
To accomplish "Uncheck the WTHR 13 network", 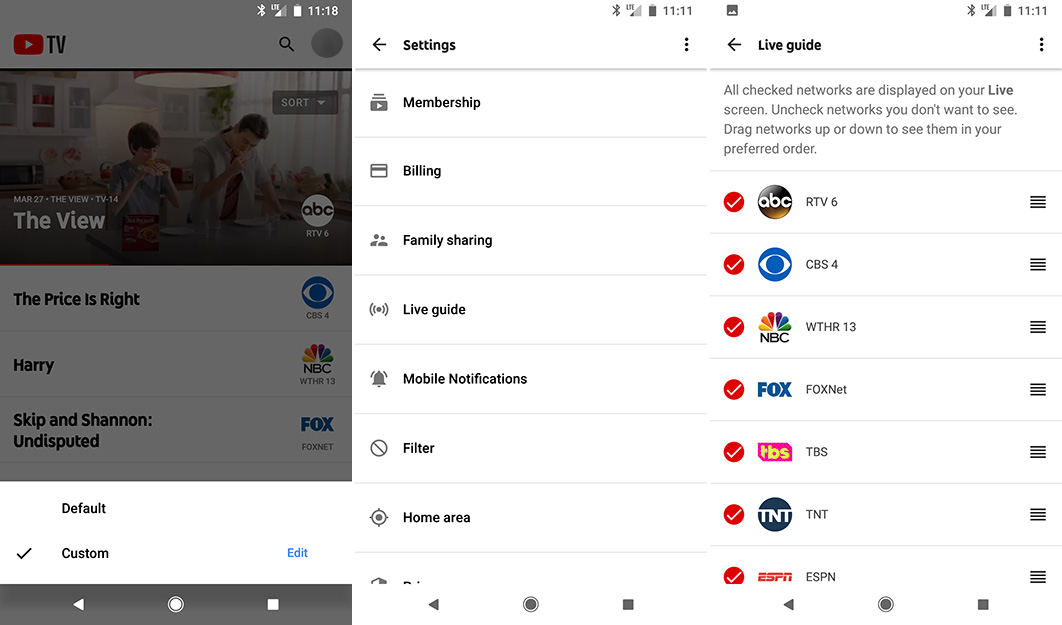I will coord(734,327).
